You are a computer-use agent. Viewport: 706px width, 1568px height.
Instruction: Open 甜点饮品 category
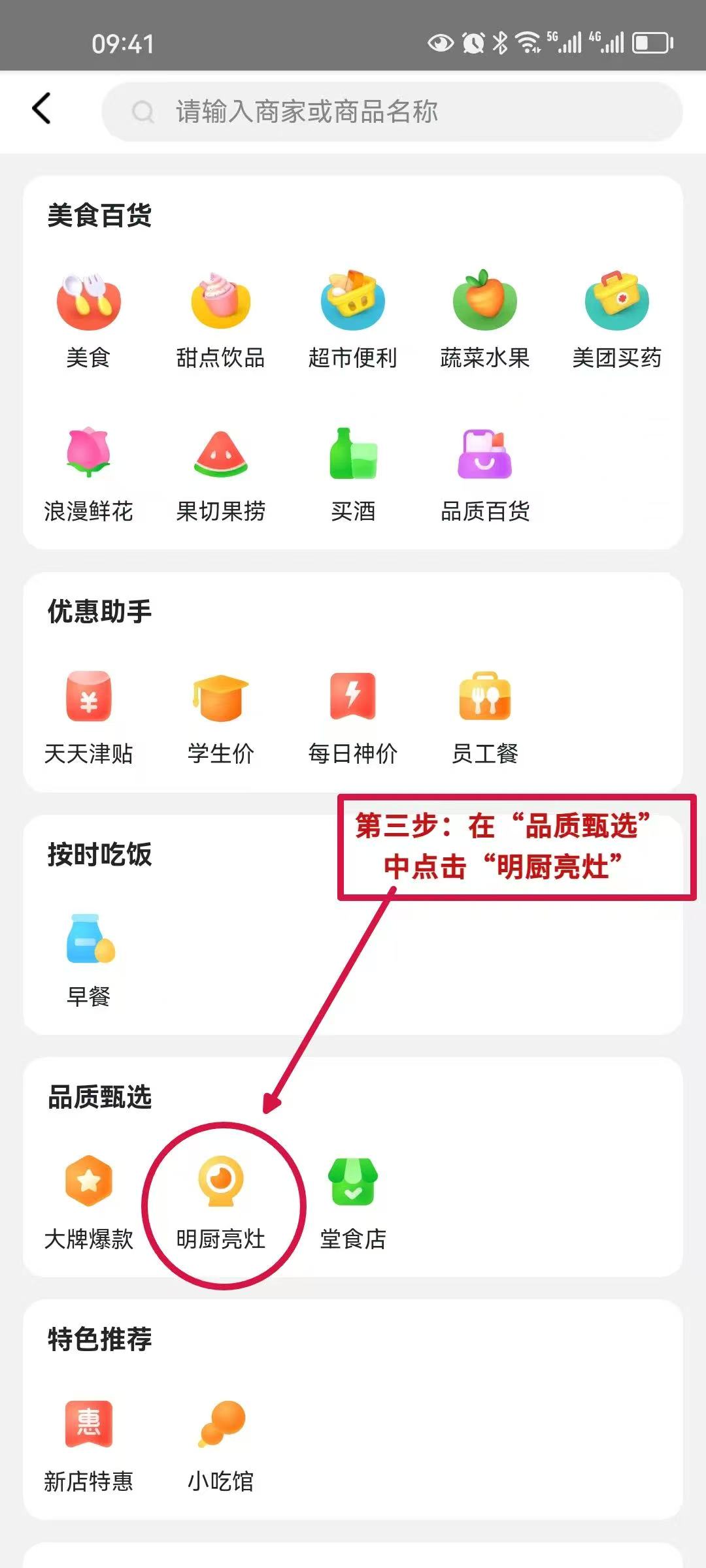point(220,320)
